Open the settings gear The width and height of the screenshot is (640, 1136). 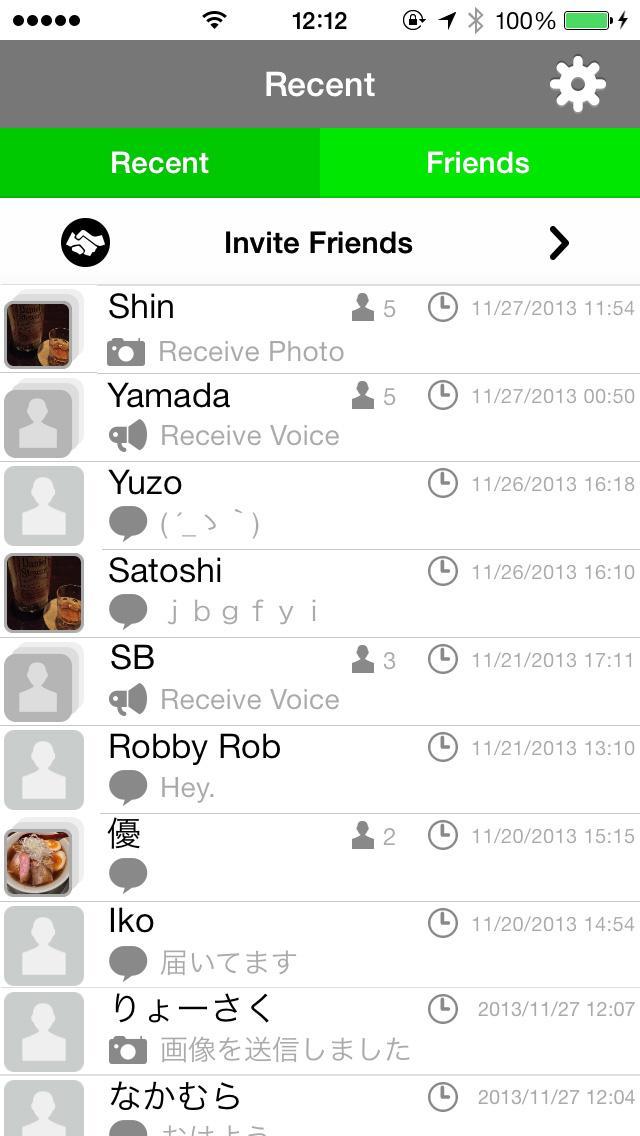[578, 84]
